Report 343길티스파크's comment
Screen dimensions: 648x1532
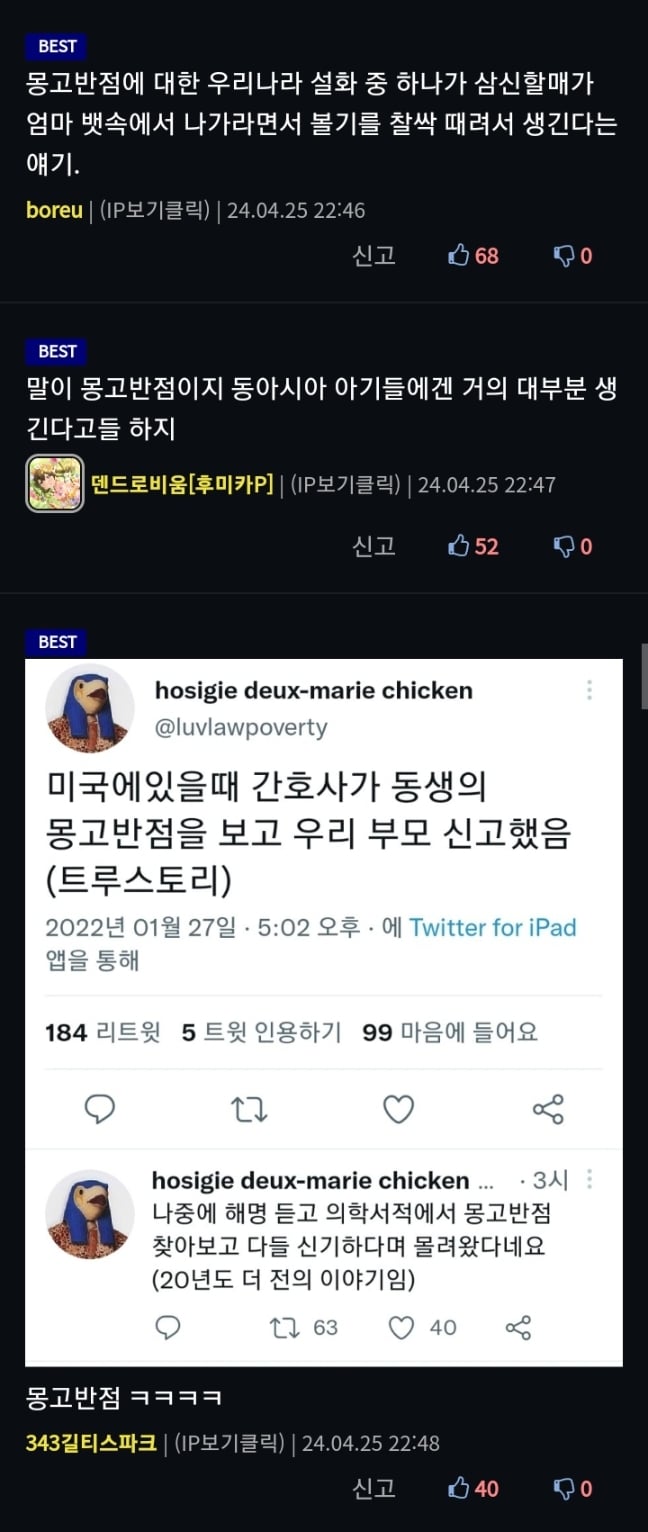click(x=374, y=1488)
